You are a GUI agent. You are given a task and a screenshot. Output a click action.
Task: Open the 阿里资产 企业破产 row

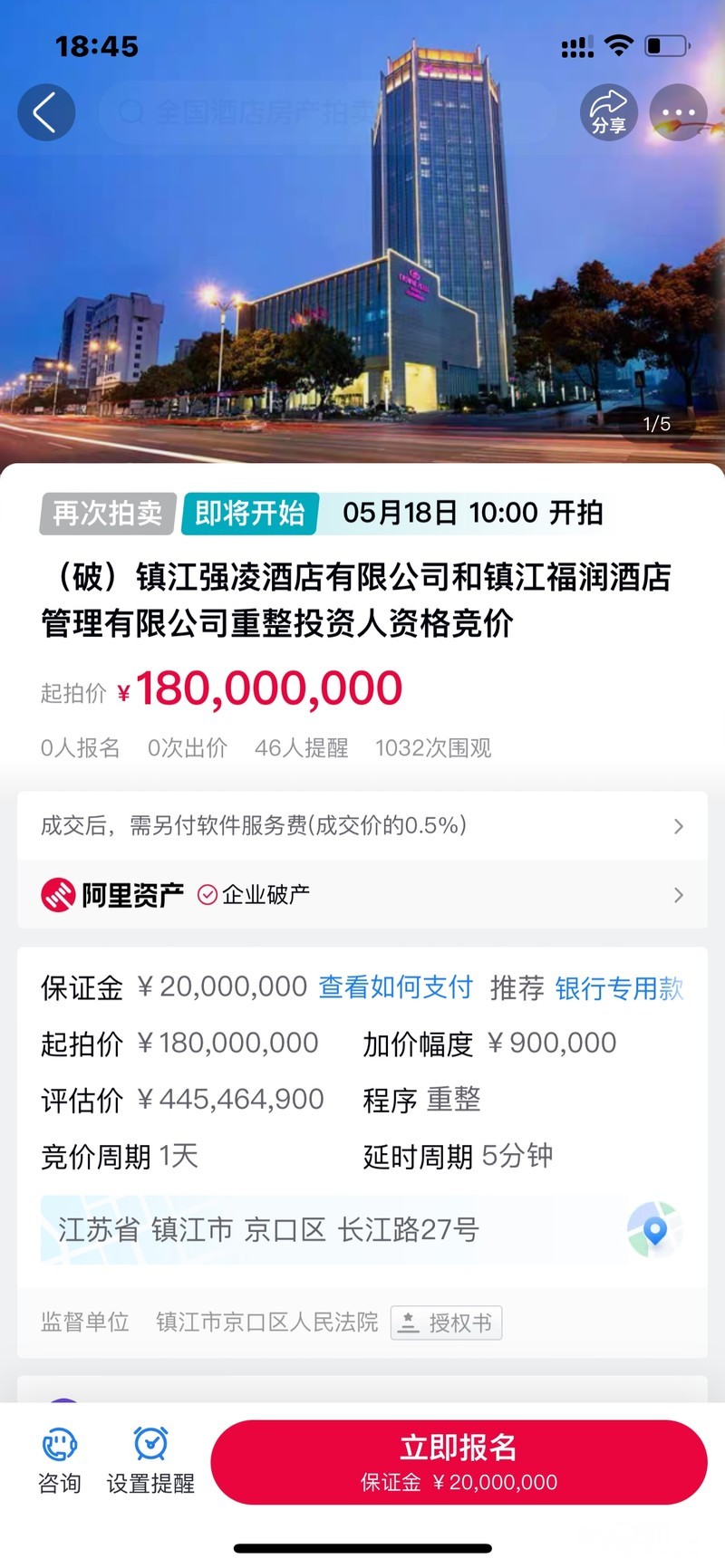pos(362,895)
